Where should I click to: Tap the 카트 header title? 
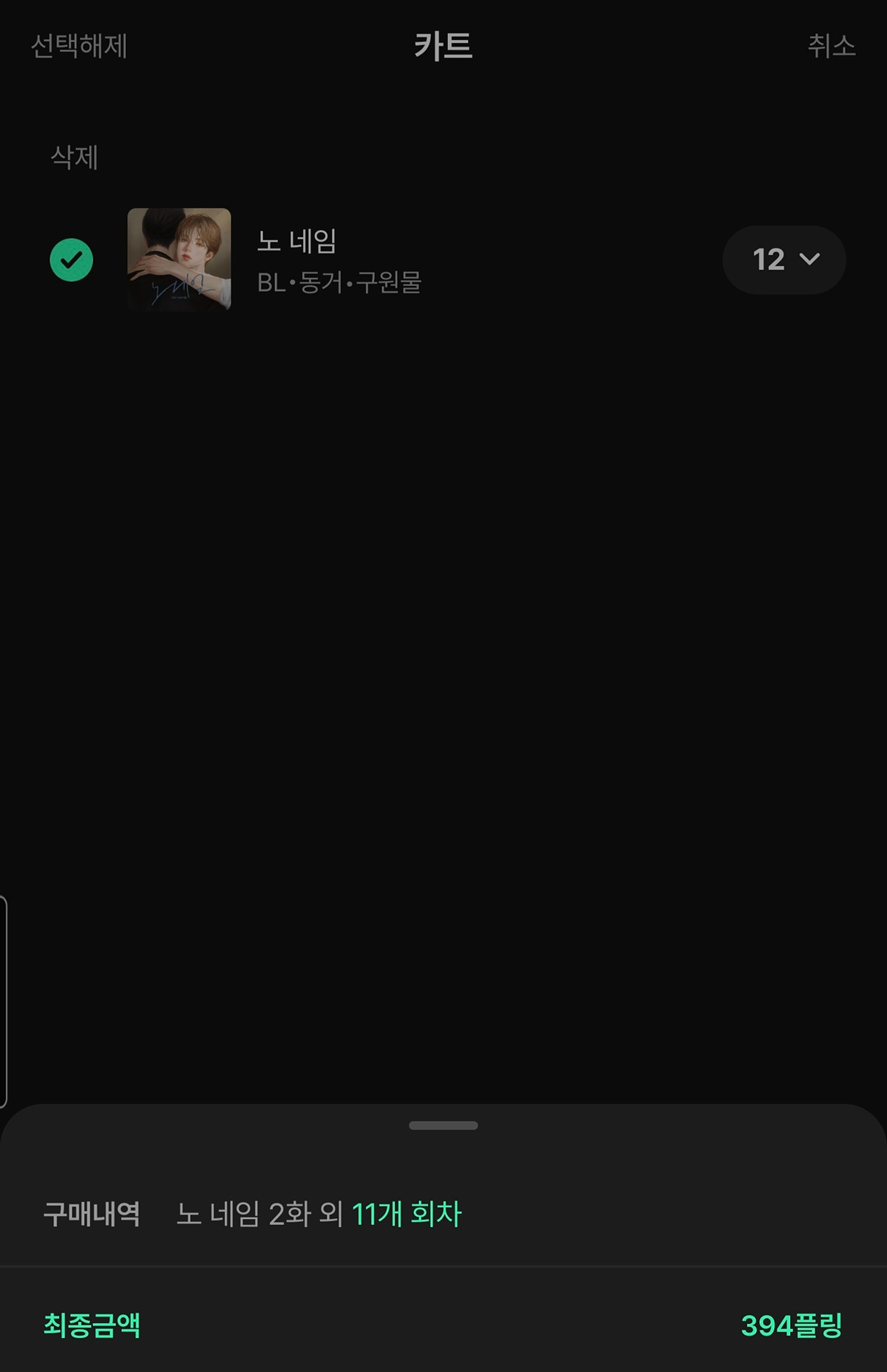coord(442,47)
